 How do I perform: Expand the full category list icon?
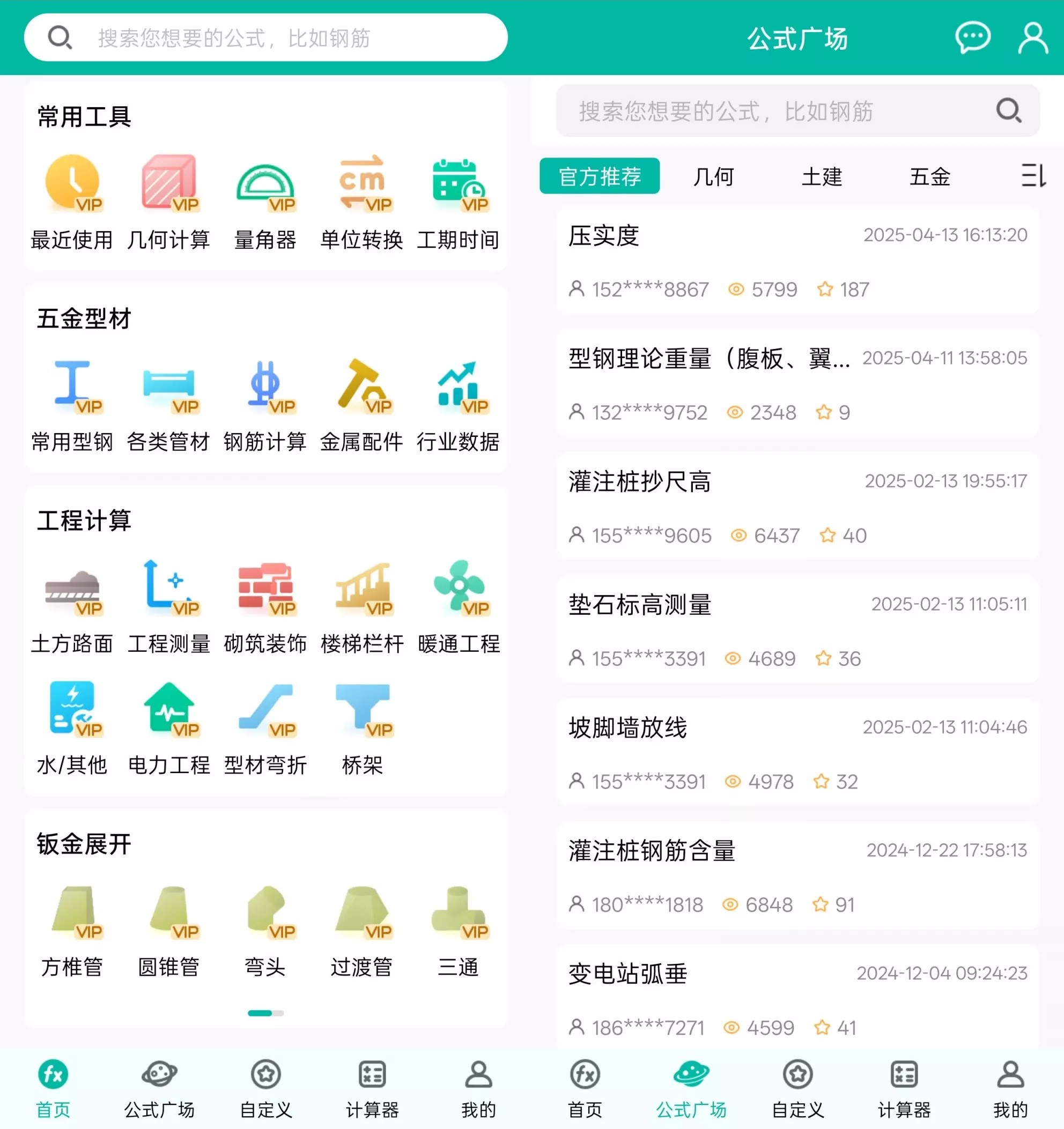[x=1032, y=175]
